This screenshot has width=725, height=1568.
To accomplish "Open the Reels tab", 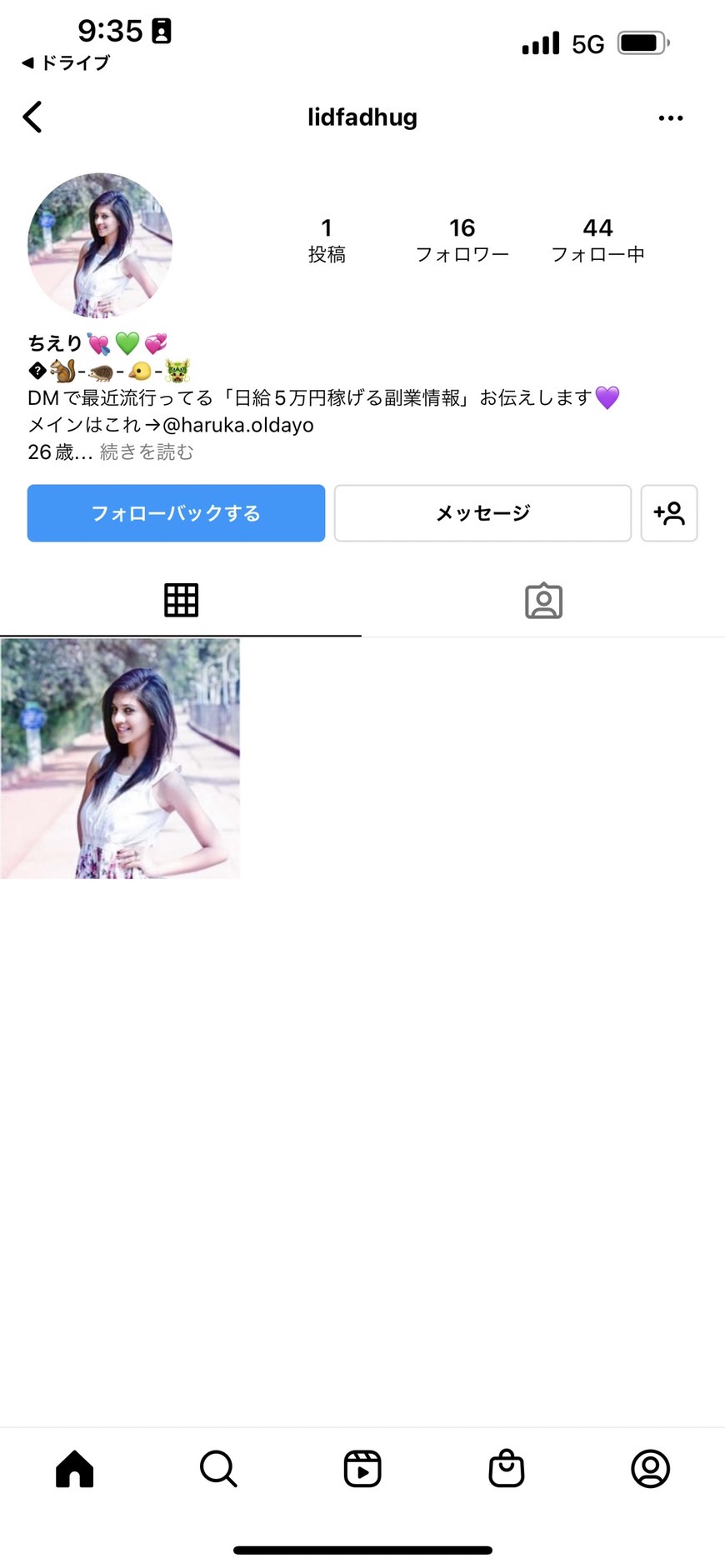I will pos(362,1468).
